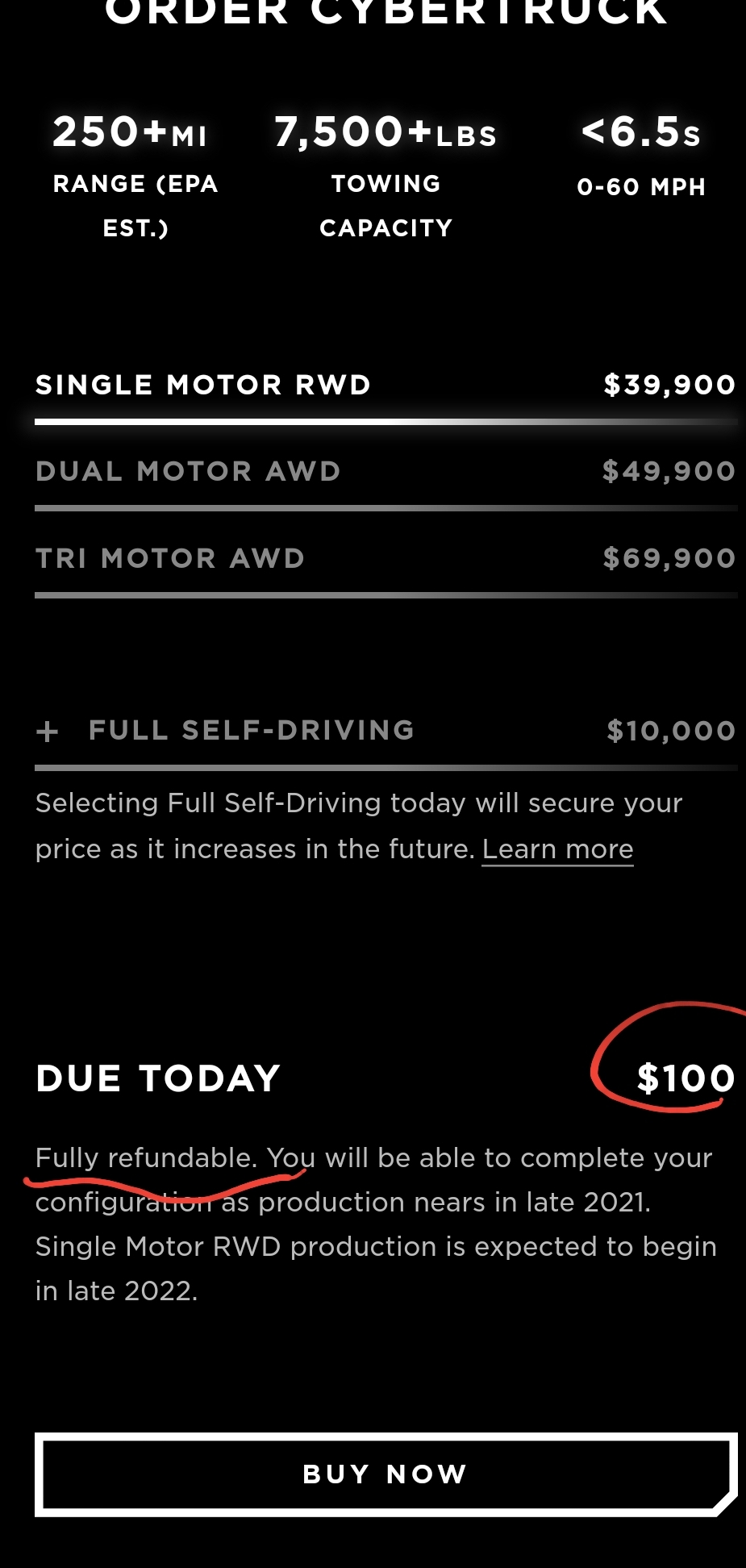746x1568 pixels.
Task: Open the Learn more link
Action: click(557, 849)
